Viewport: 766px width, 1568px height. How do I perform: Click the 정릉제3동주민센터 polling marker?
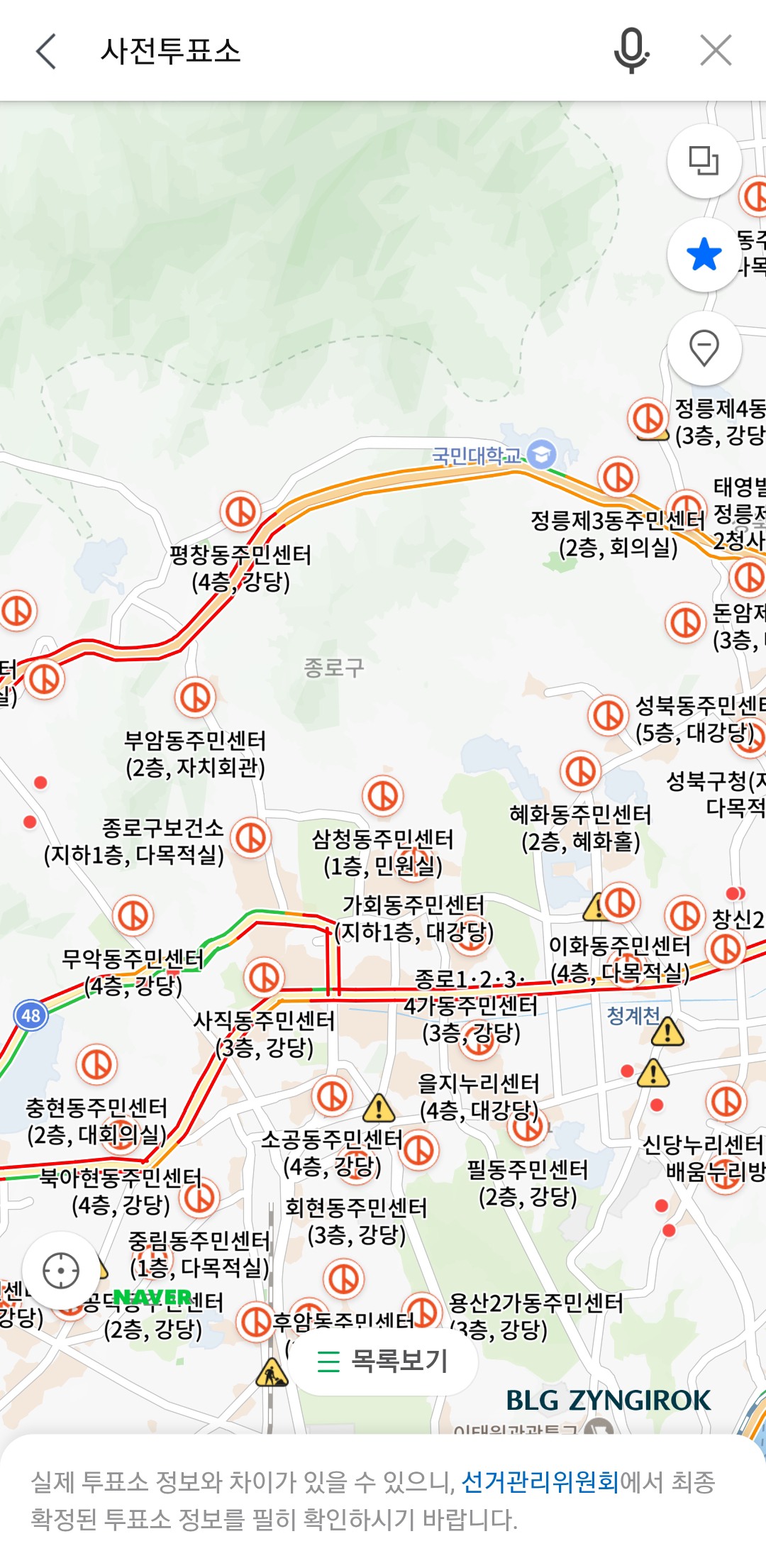(x=616, y=477)
